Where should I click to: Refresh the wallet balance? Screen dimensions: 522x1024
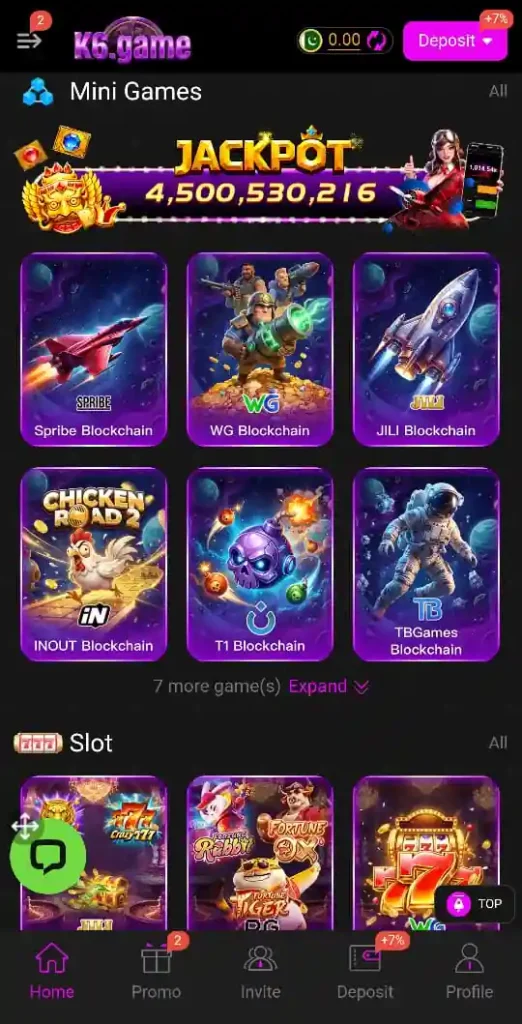click(x=377, y=41)
